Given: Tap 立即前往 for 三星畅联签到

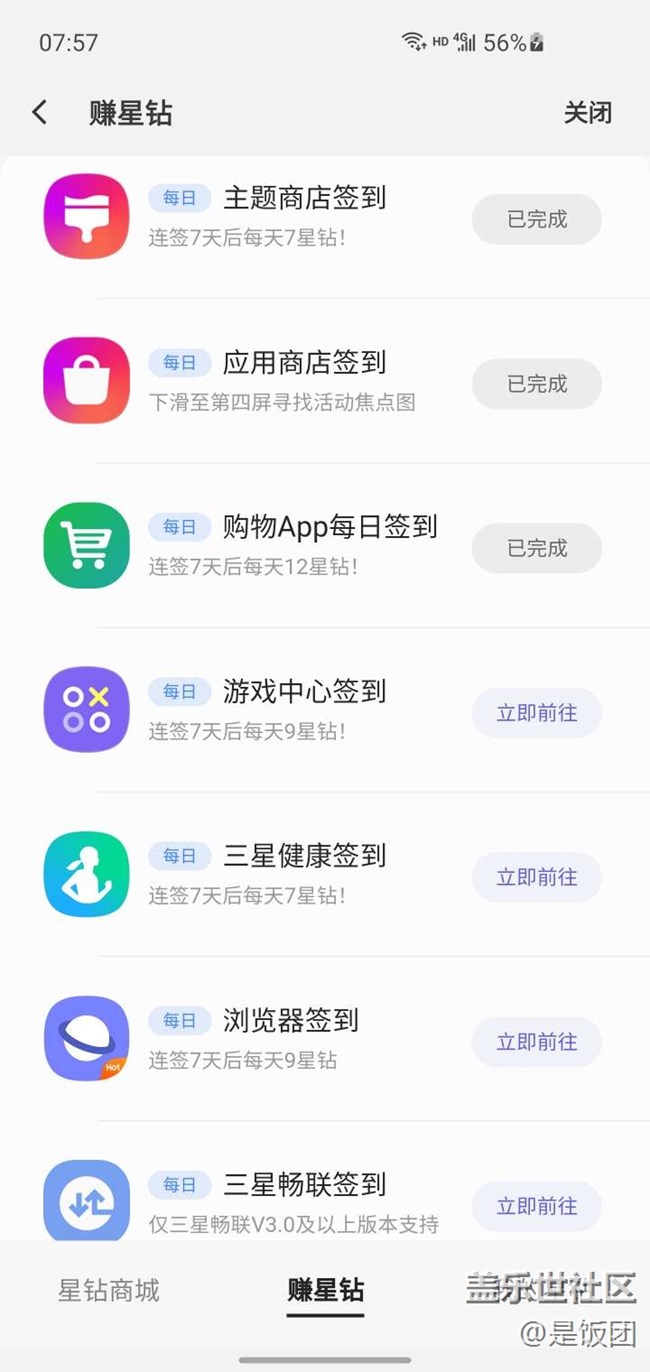Looking at the screenshot, I should point(536,1206).
